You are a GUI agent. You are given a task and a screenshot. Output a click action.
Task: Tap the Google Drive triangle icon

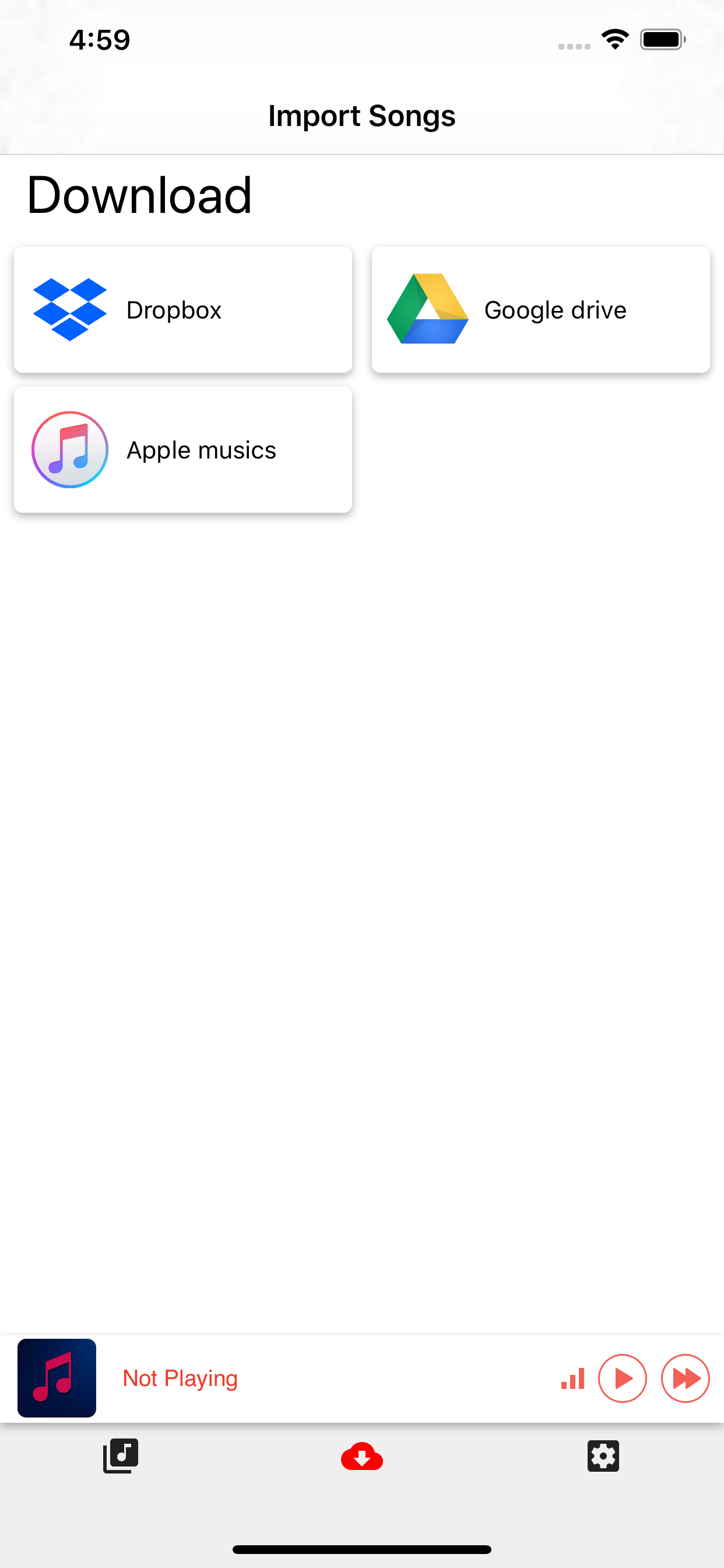tap(427, 309)
